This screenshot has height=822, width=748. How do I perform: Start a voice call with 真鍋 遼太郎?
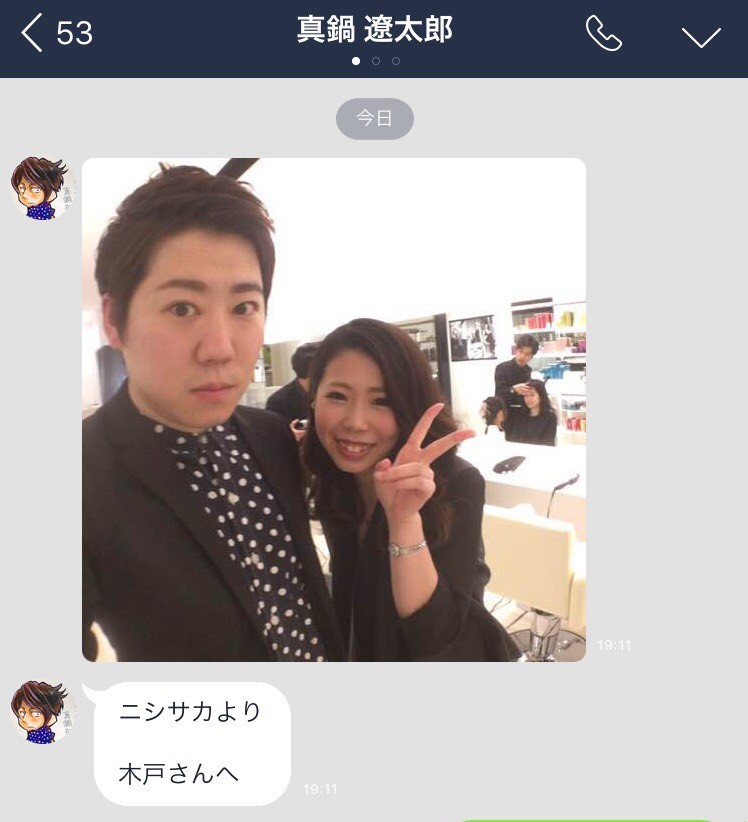pos(603,34)
